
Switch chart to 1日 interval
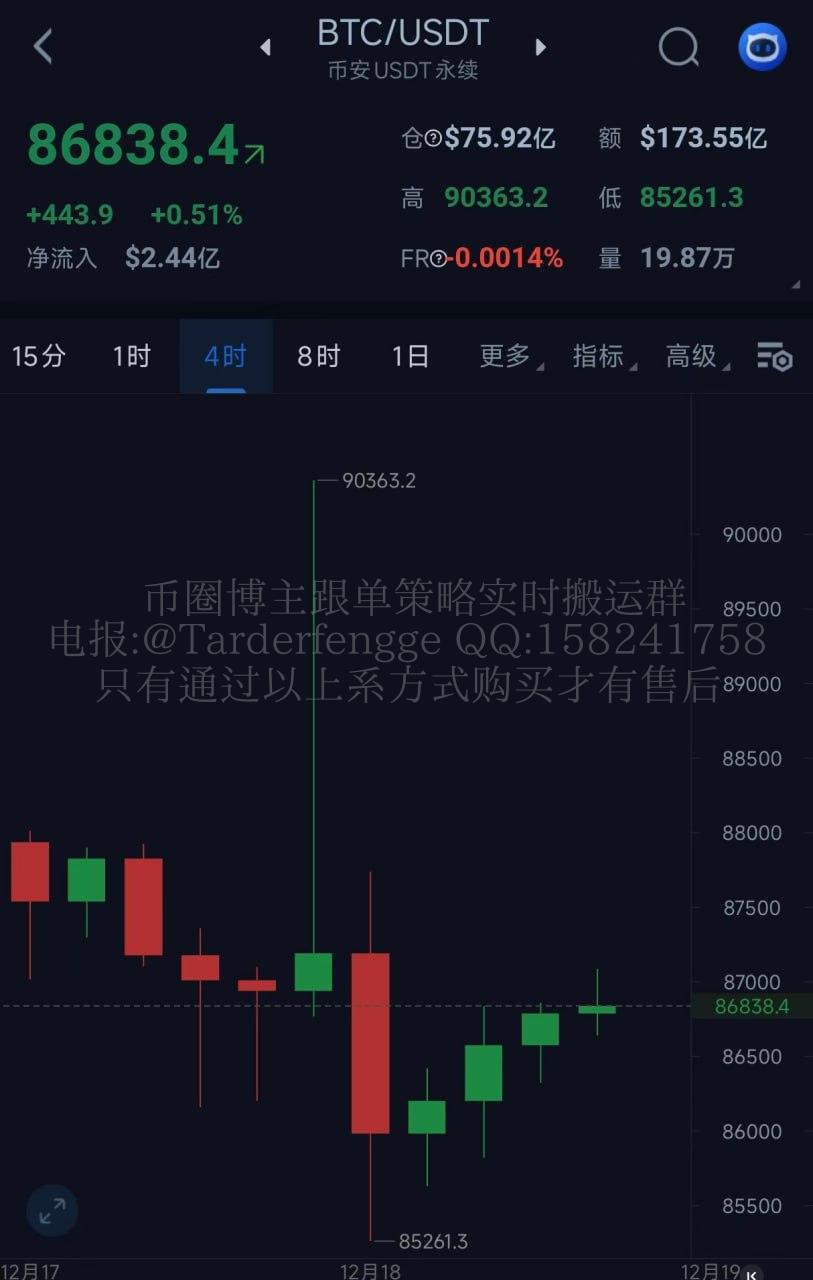[x=410, y=356]
